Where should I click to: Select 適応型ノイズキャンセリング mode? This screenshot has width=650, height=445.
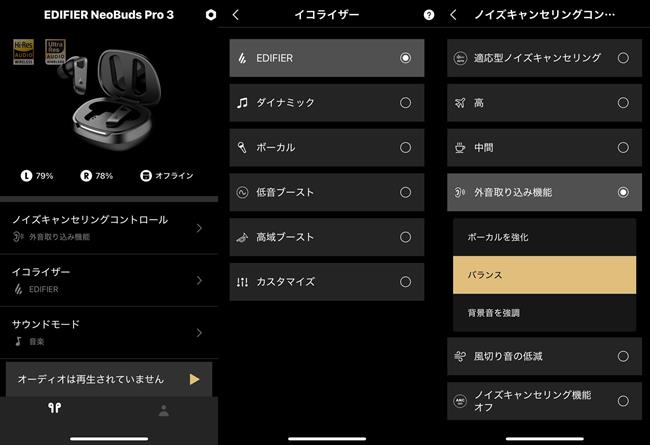543,58
